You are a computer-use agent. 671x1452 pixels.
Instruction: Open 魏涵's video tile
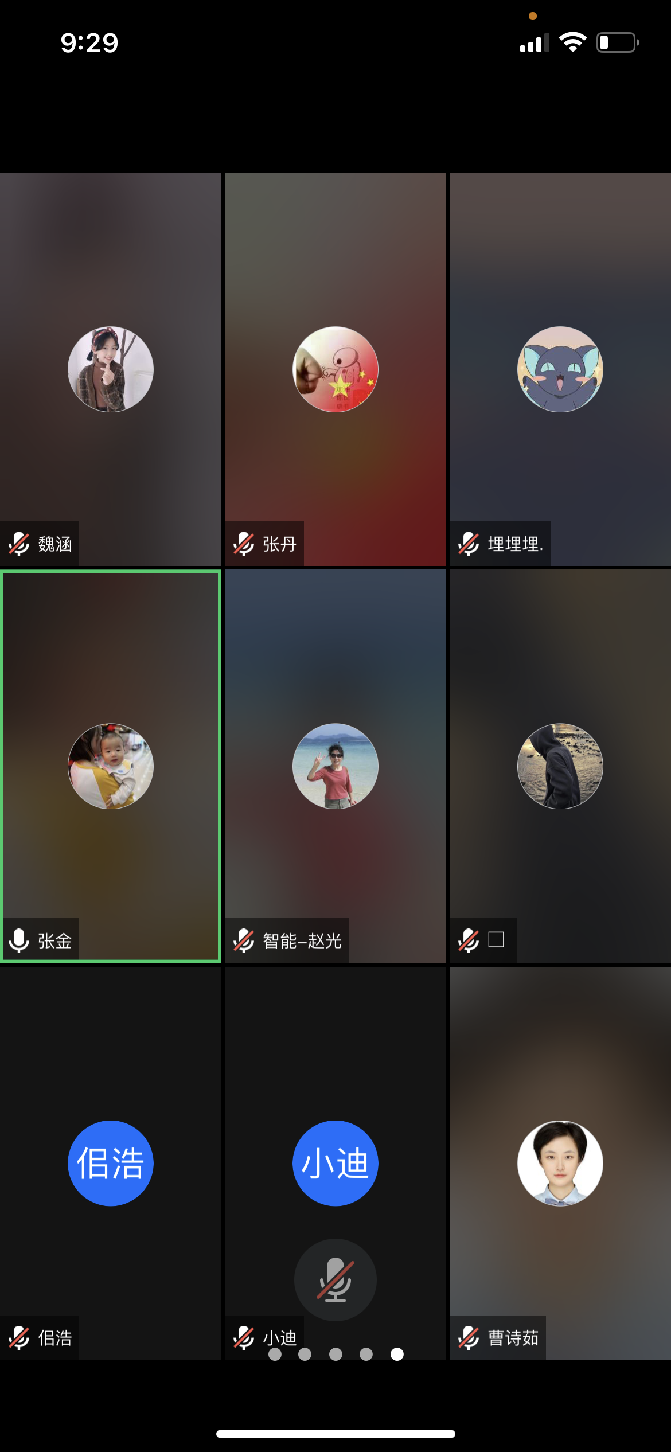coord(110,369)
